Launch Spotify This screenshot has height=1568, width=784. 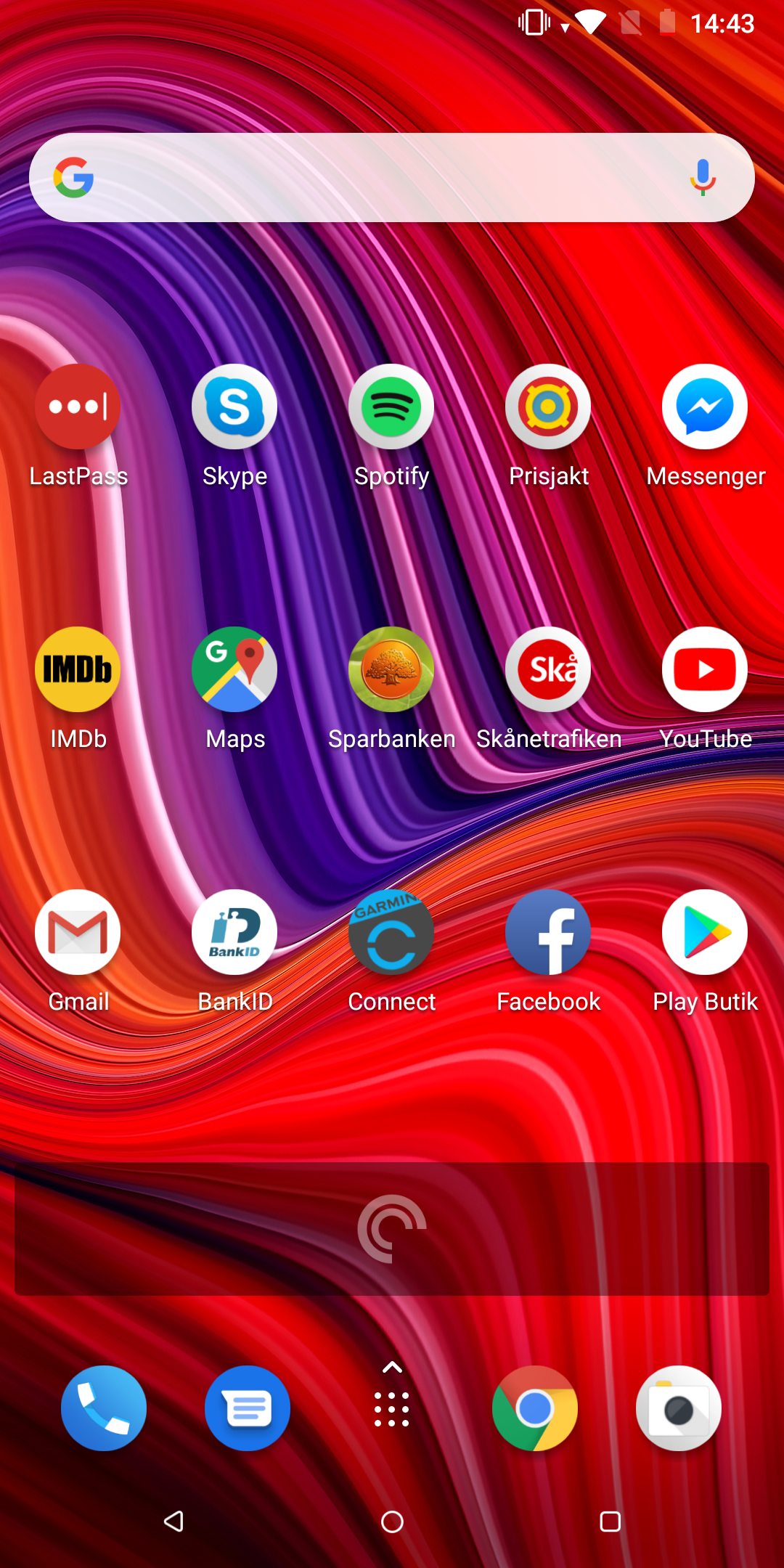(391, 407)
